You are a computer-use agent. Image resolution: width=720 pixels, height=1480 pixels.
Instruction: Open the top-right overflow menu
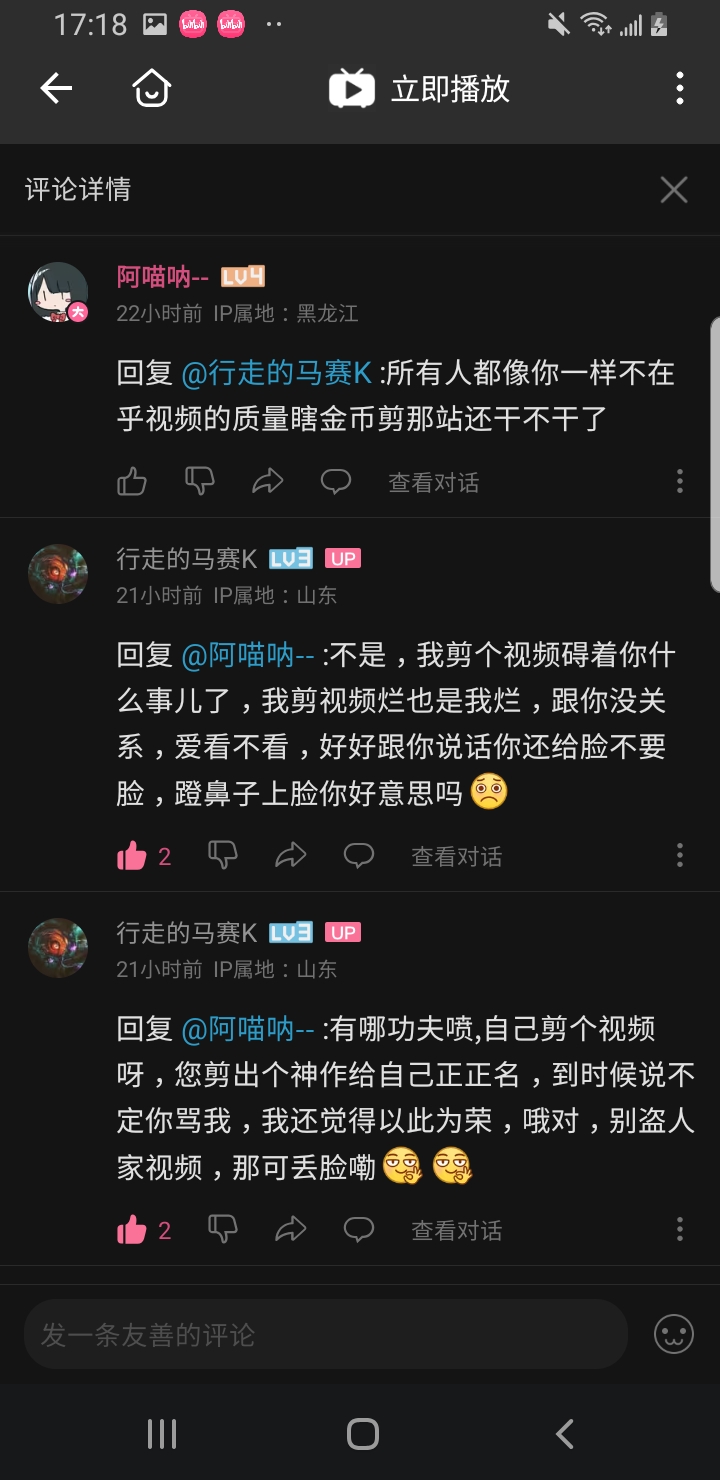680,89
